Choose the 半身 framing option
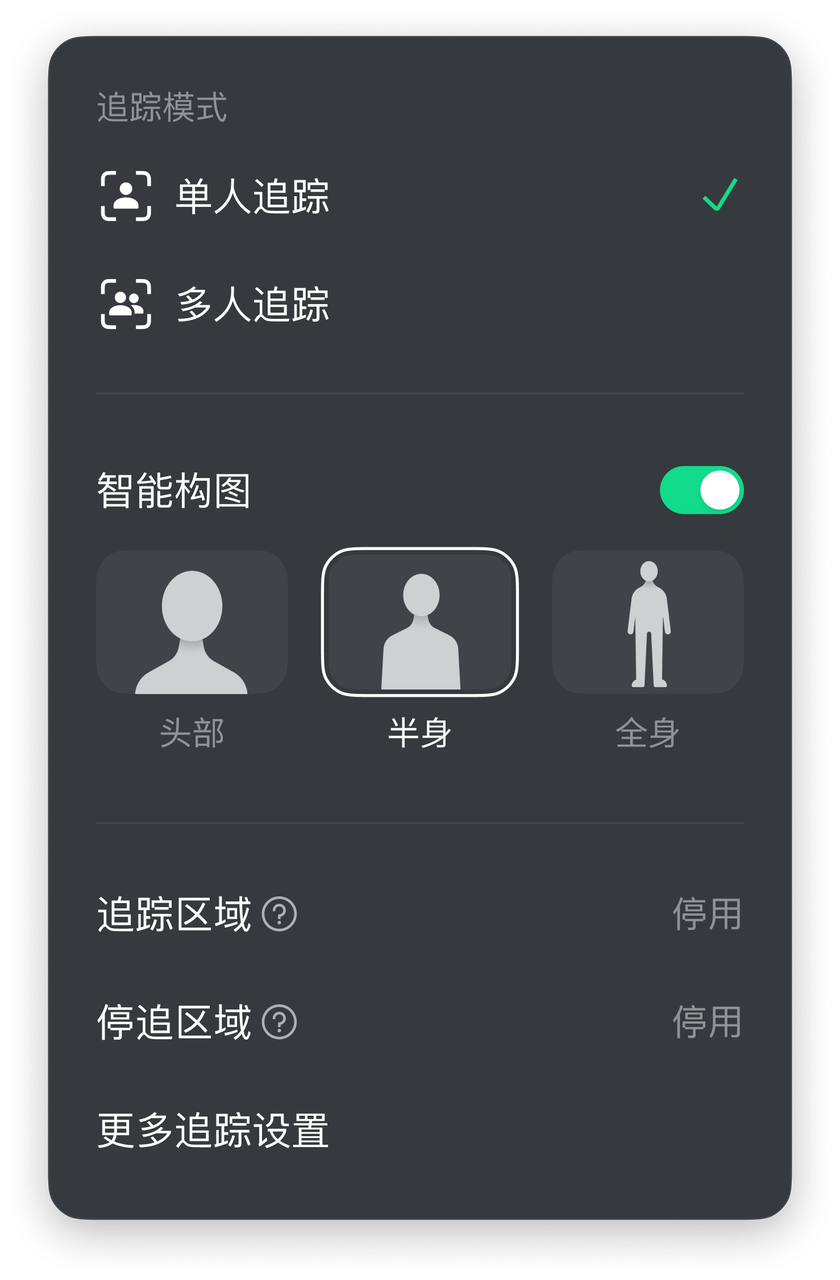 (x=420, y=622)
